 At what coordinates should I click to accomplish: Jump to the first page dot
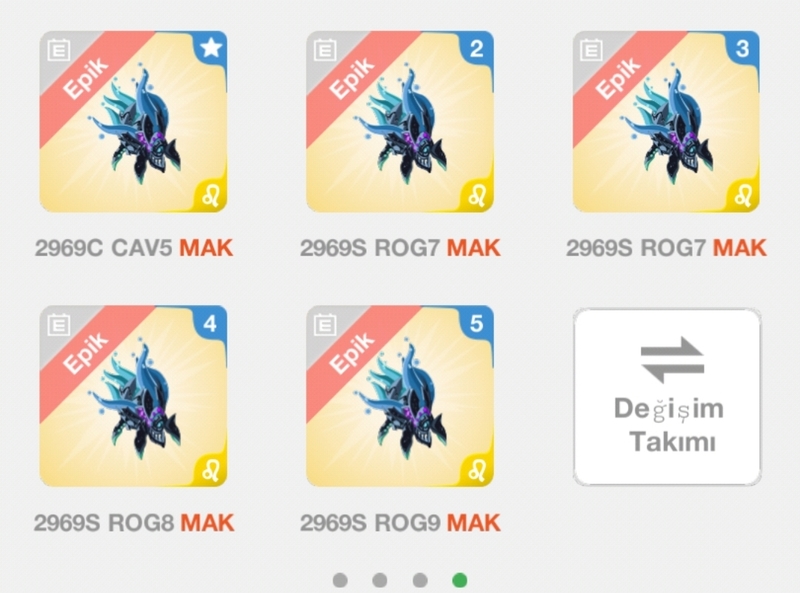coord(340,580)
